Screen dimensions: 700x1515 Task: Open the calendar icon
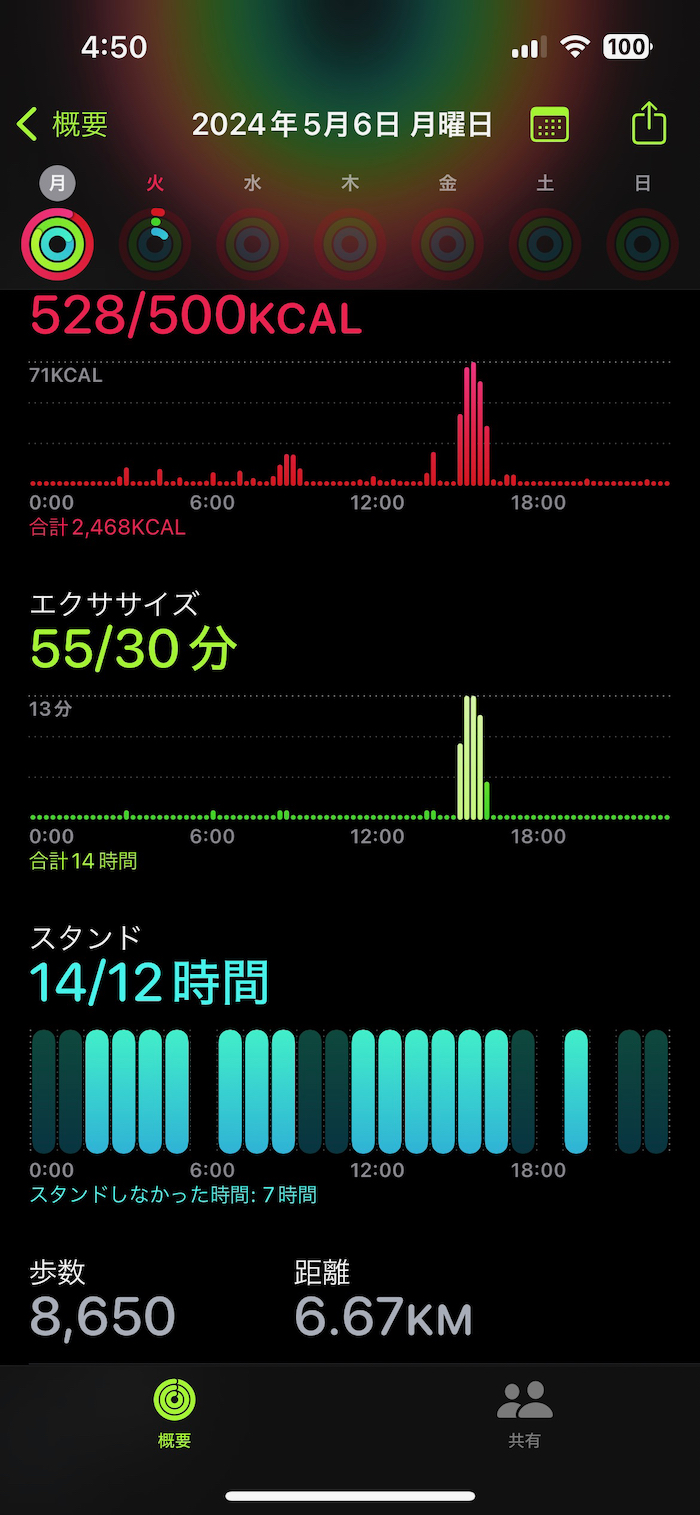coord(549,125)
